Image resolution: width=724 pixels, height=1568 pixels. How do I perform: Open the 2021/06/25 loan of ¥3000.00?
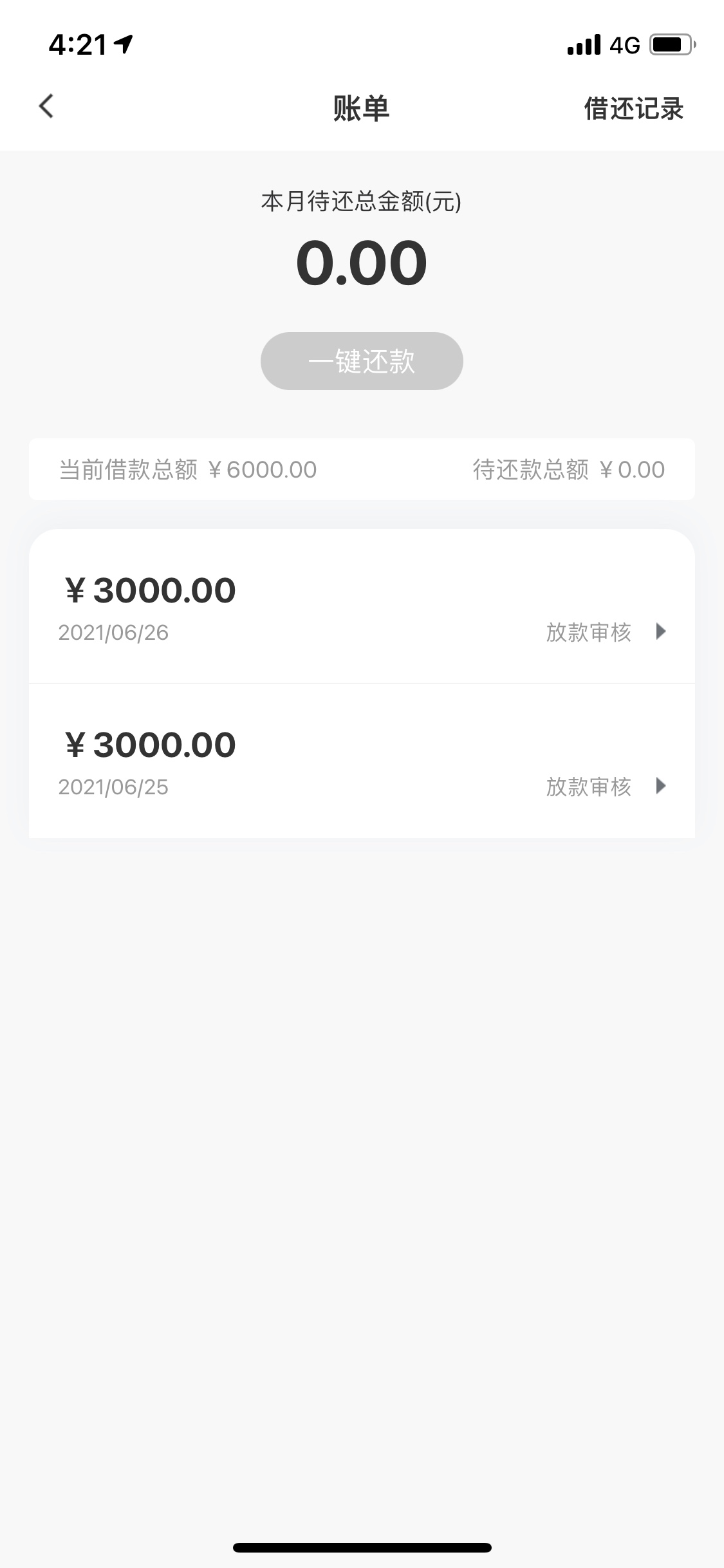point(362,761)
